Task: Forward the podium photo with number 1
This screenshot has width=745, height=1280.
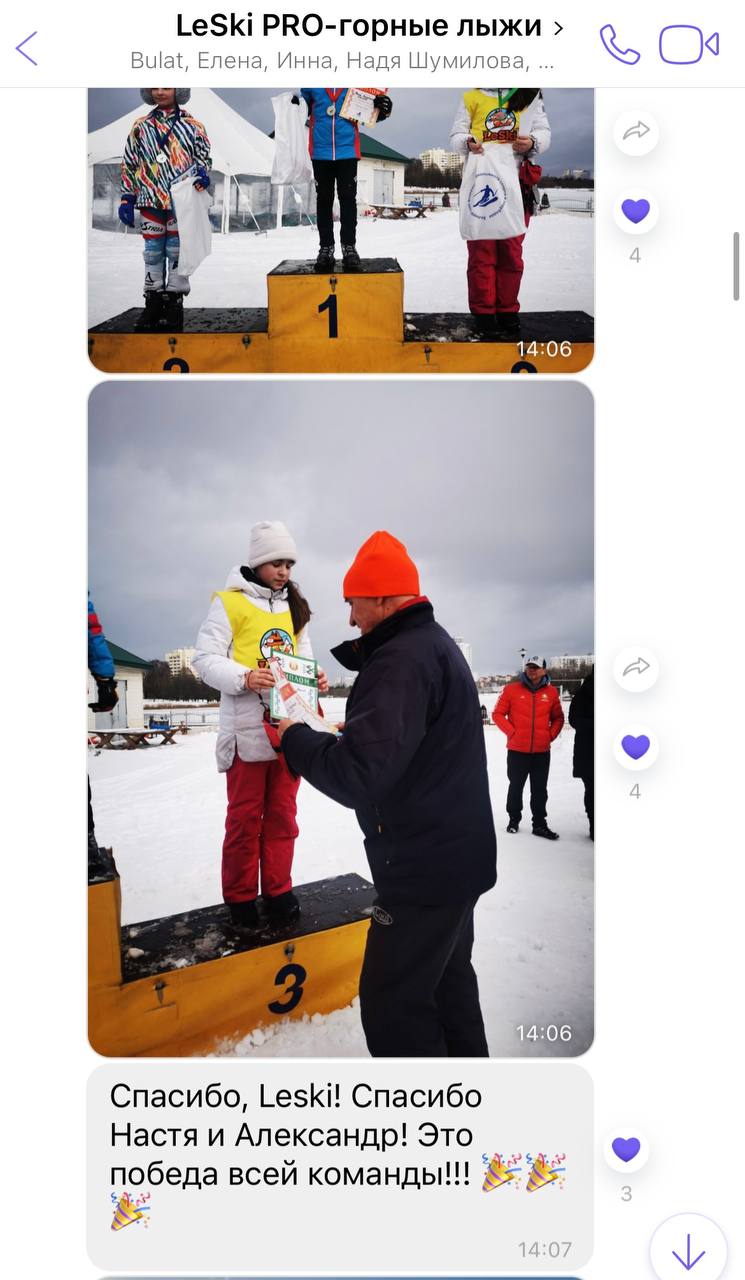Action: click(x=635, y=131)
